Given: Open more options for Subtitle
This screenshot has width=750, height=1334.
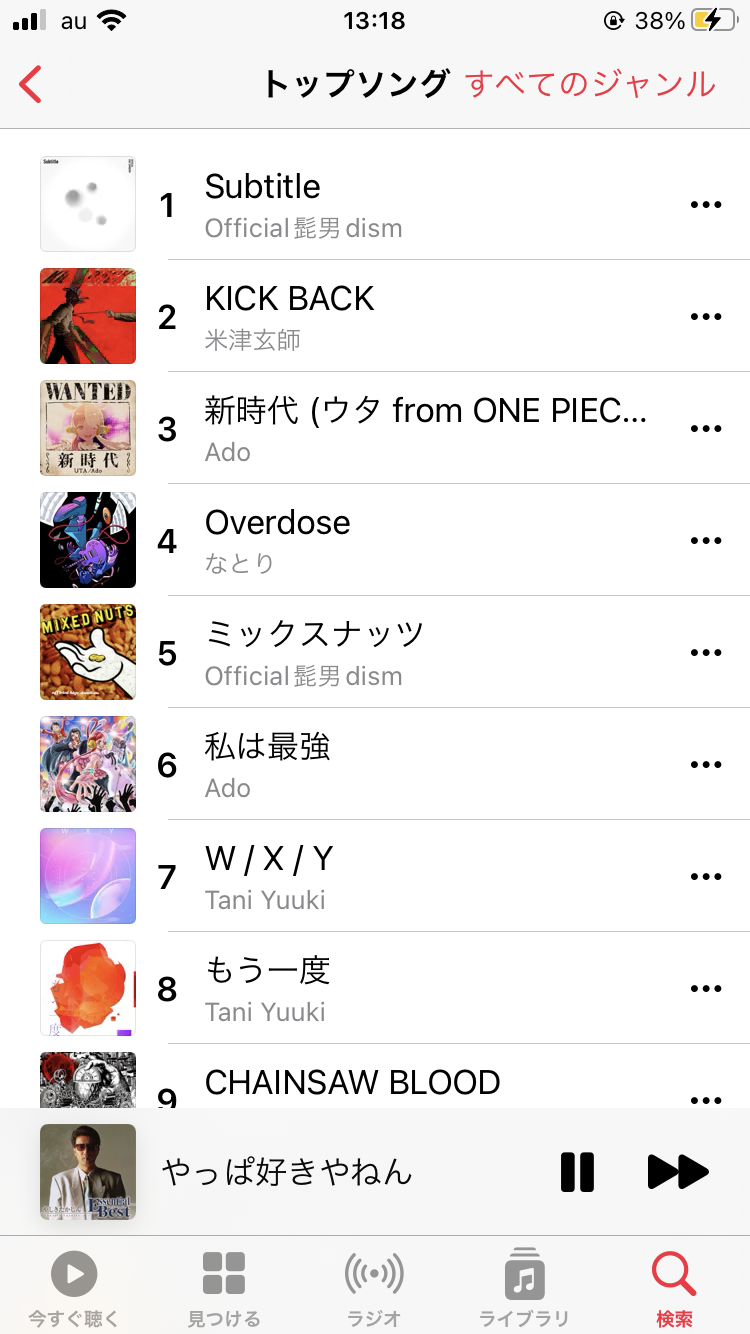Looking at the screenshot, I should 705,204.
